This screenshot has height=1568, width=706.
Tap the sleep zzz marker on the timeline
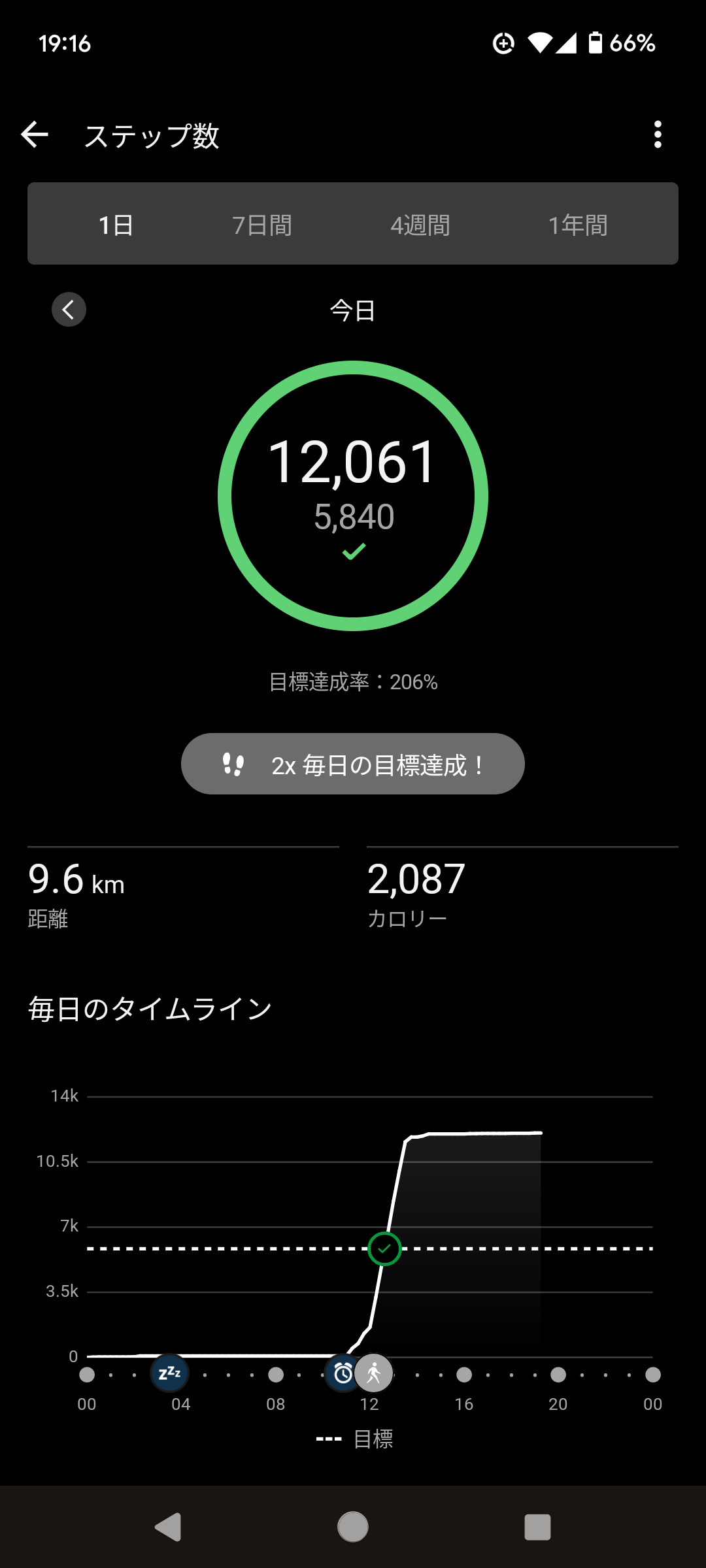(x=170, y=1373)
